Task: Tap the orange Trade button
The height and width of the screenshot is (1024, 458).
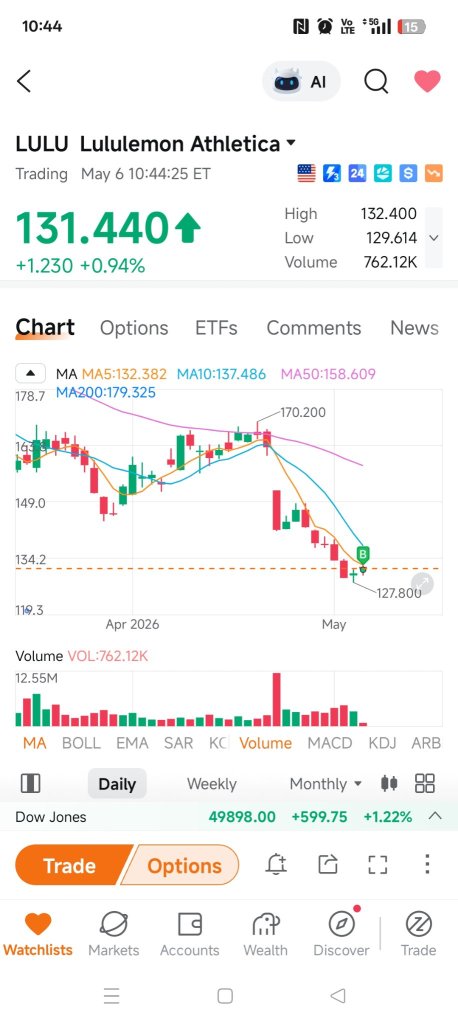Action: (x=70, y=866)
